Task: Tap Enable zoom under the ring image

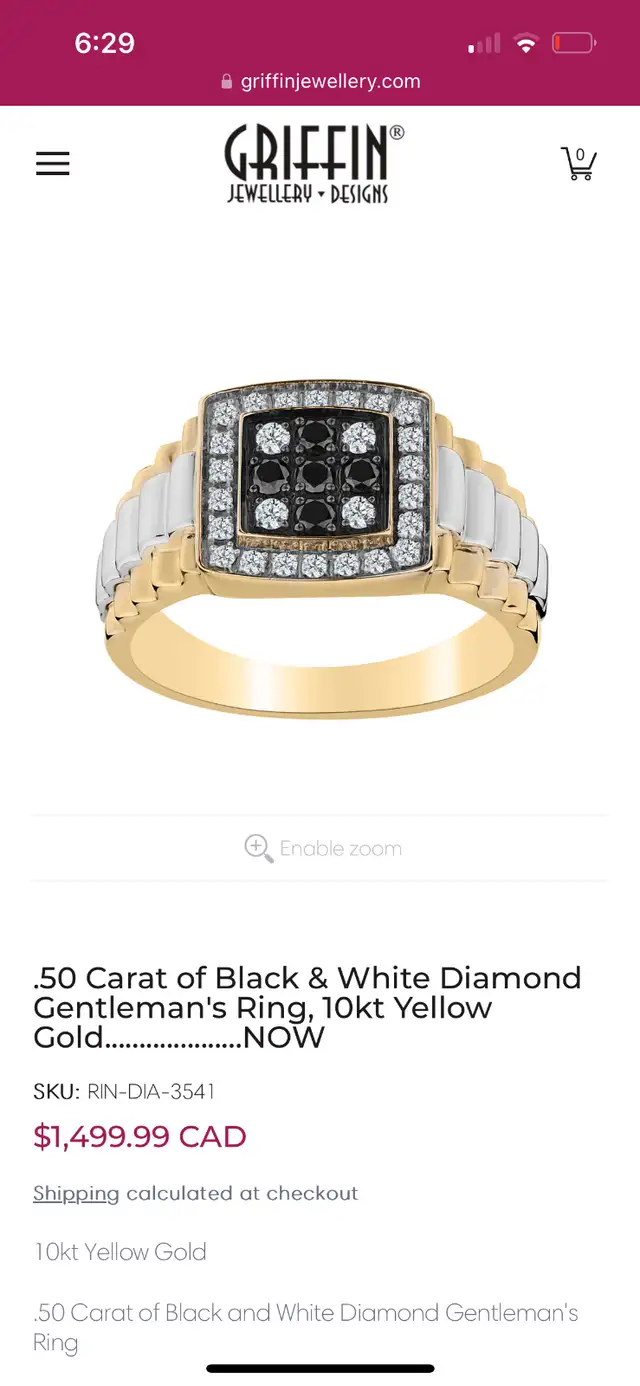Action: [322, 848]
